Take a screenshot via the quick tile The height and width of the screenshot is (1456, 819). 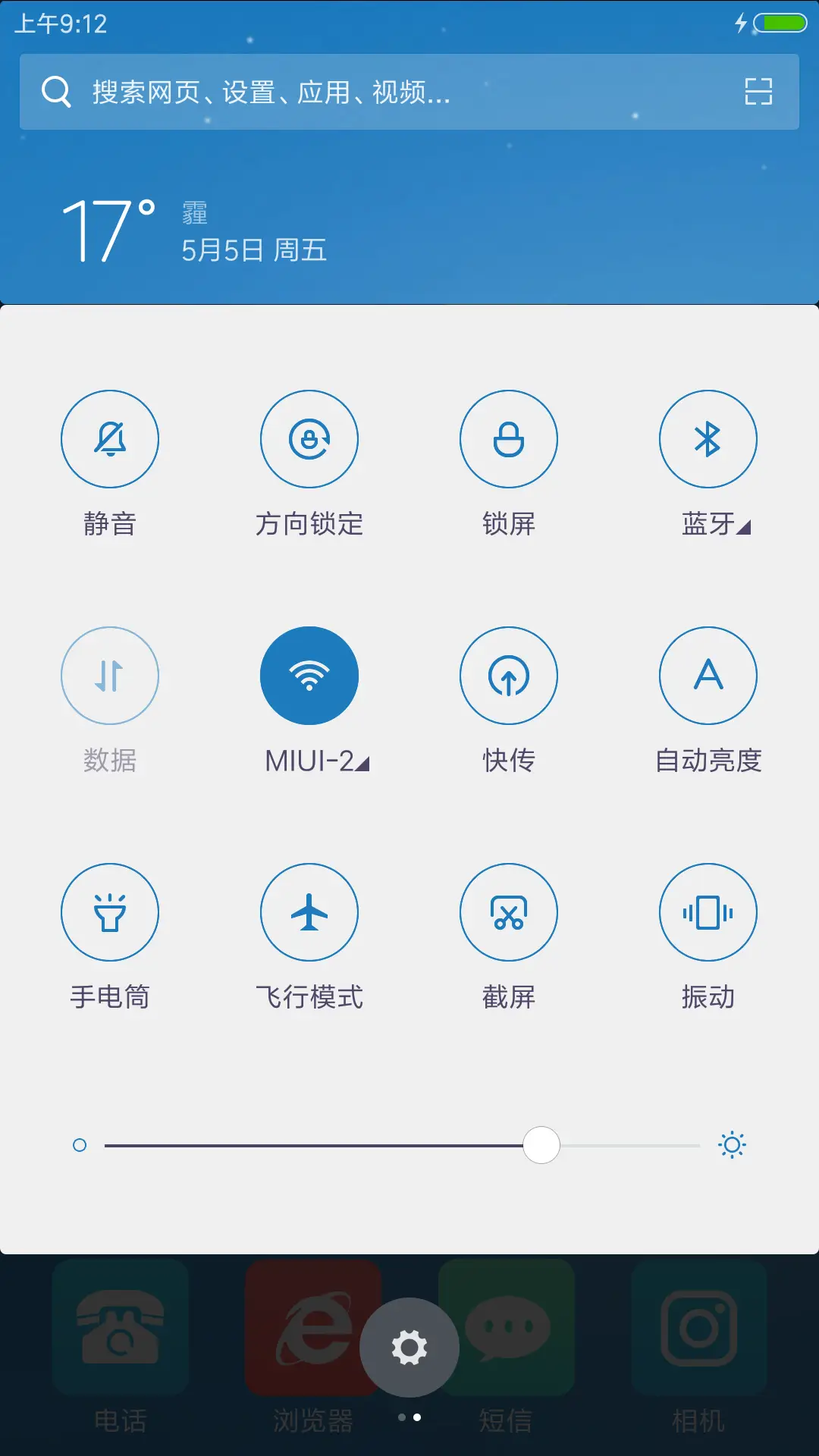[x=509, y=912]
